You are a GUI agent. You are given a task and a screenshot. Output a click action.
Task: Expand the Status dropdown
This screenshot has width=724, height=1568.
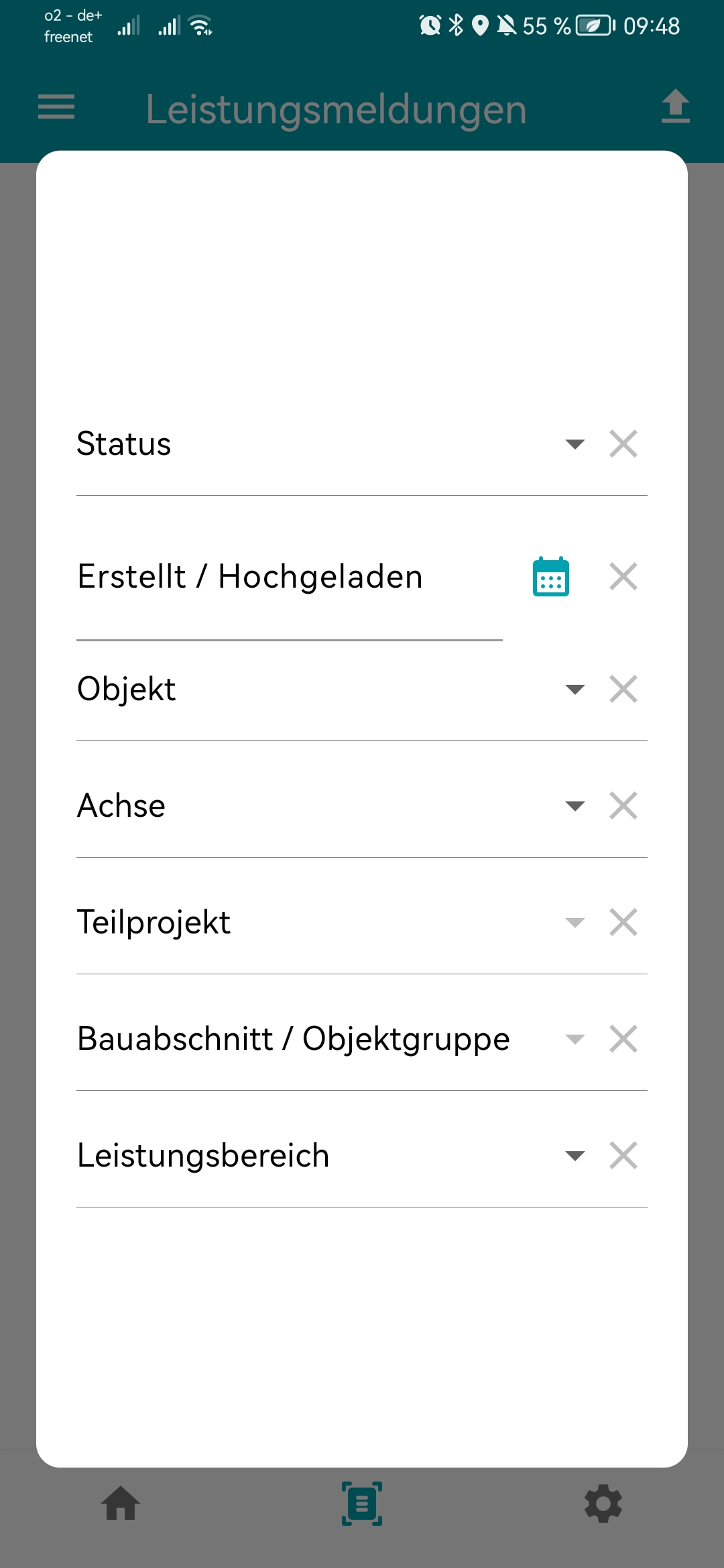575,444
